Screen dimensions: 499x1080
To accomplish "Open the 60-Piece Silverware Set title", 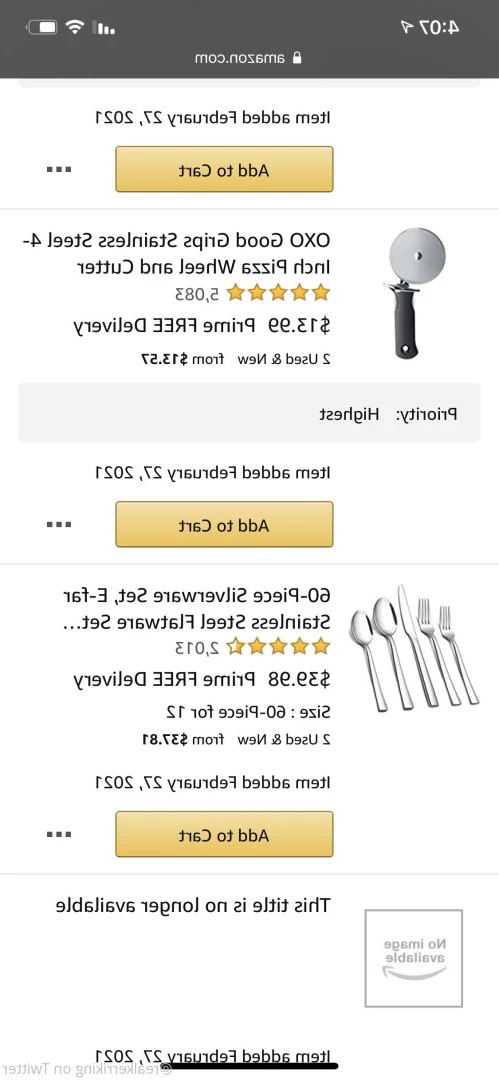I will (193, 609).
